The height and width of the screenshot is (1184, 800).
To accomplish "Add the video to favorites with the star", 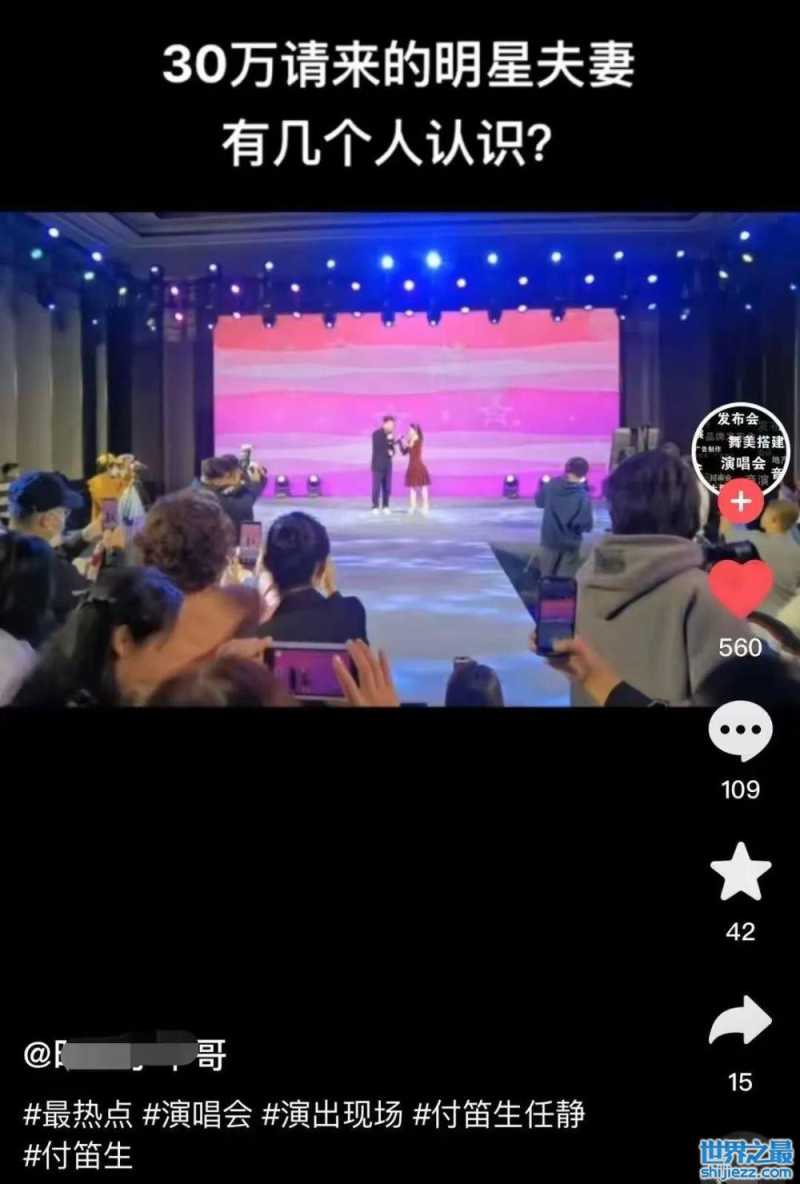I will [740, 872].
